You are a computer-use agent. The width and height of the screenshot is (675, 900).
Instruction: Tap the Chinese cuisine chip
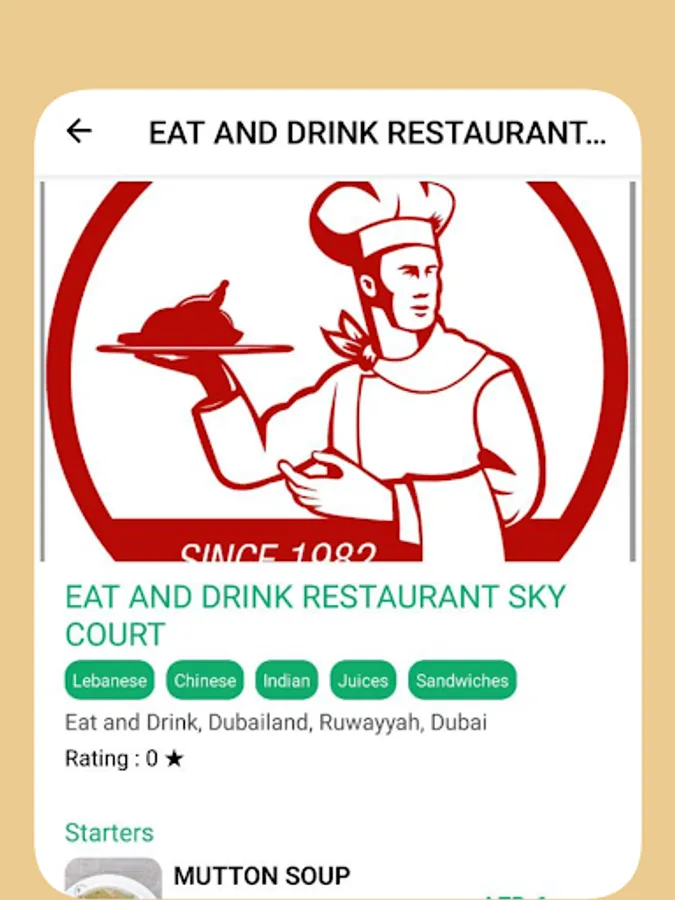pos(205,681)
